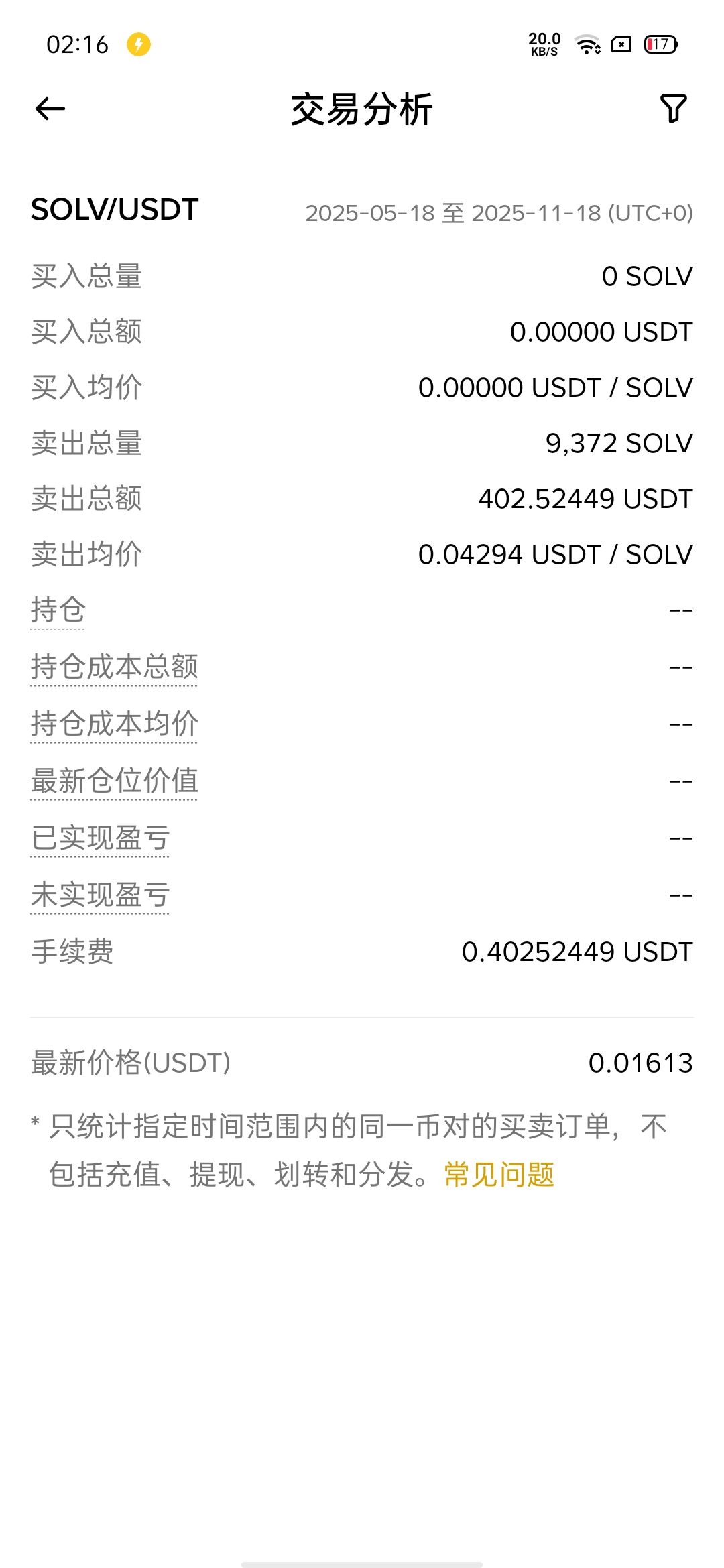Show explanation for 未实现盈亏

coord(101,895)
